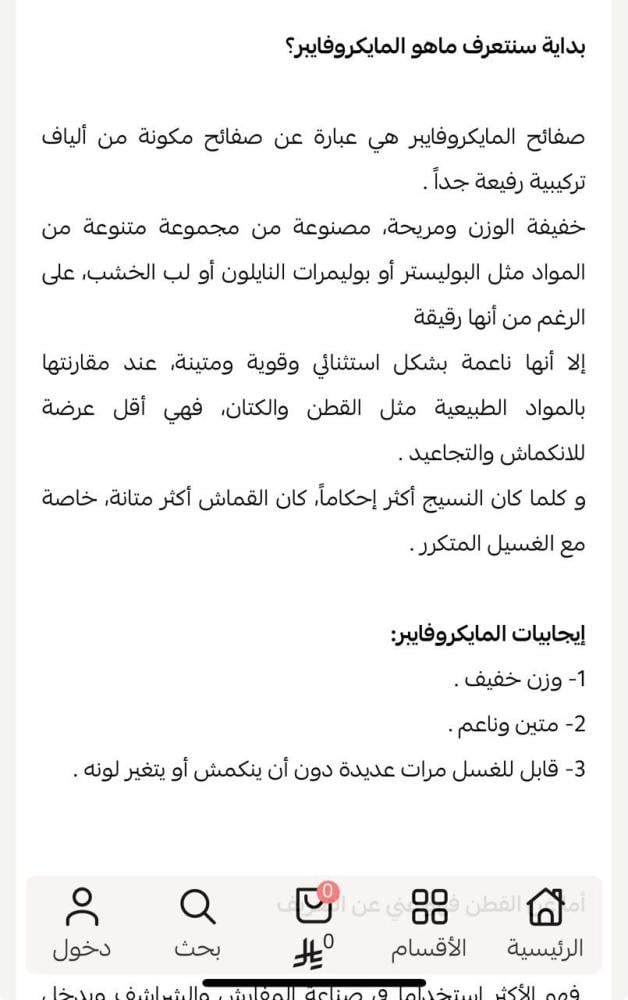The width and height of the screenshot is (628, 1000).
Task: Open the الأقسام categories tab
Action: tap(430, 922)
